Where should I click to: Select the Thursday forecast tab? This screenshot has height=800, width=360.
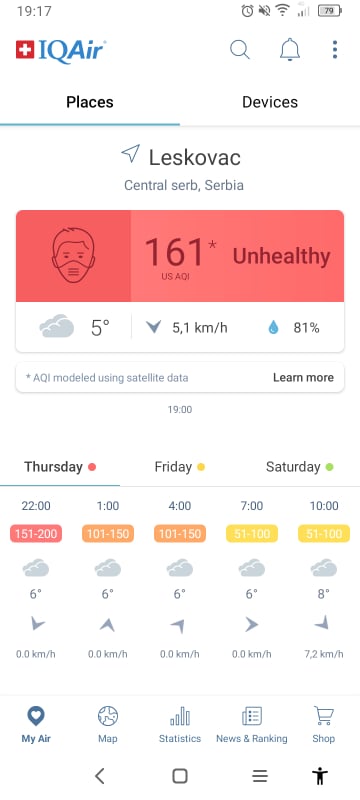click(60, 467)
